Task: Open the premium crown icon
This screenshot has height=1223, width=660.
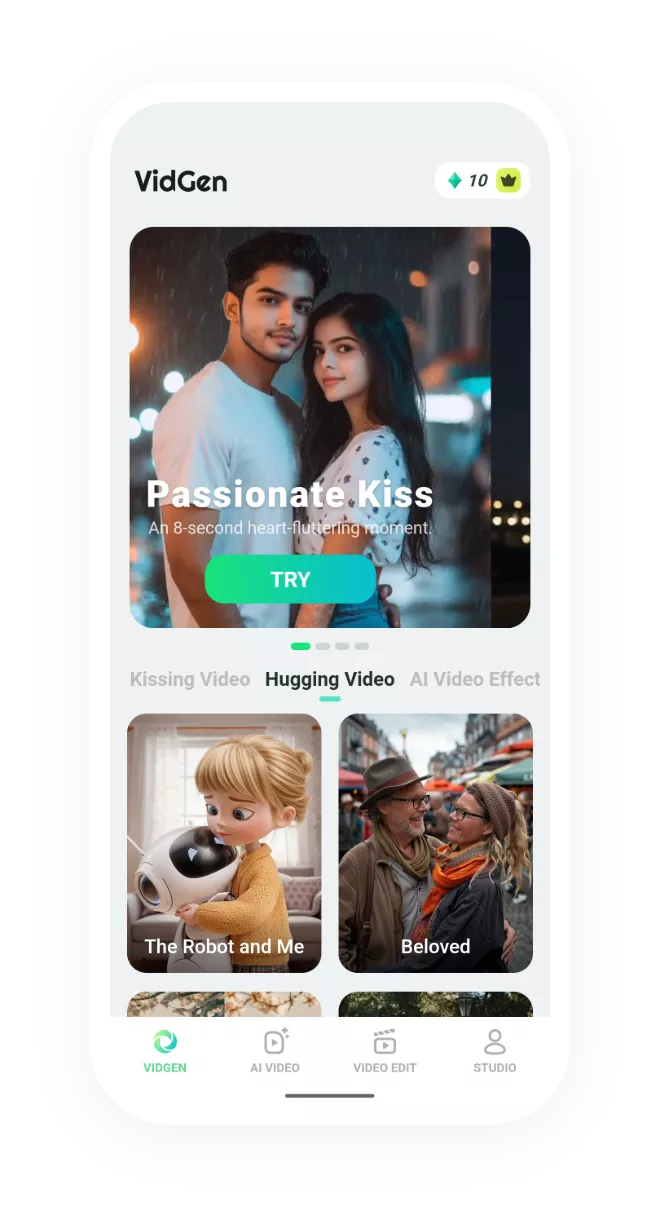Action: 509,181
